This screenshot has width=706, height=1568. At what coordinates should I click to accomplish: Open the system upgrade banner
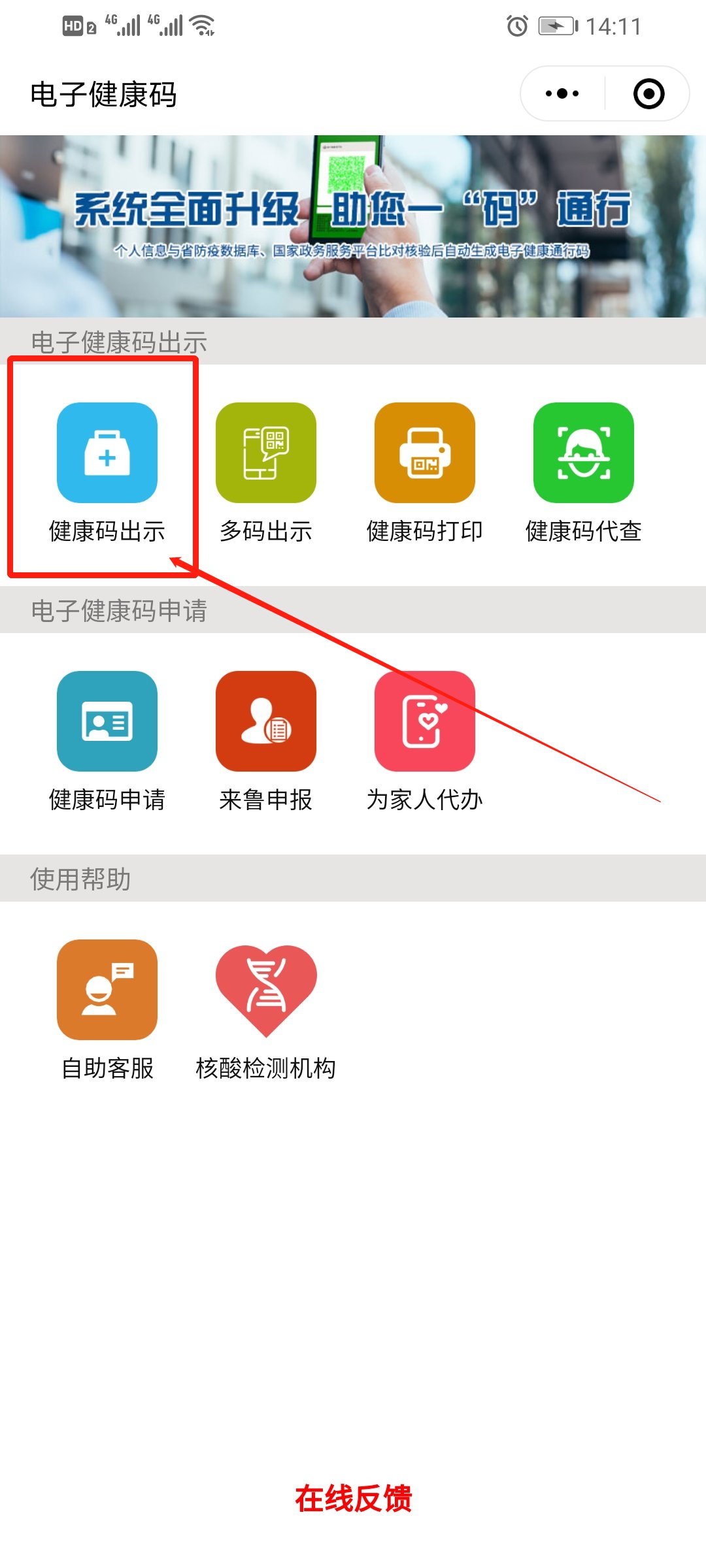coord(353,226)
